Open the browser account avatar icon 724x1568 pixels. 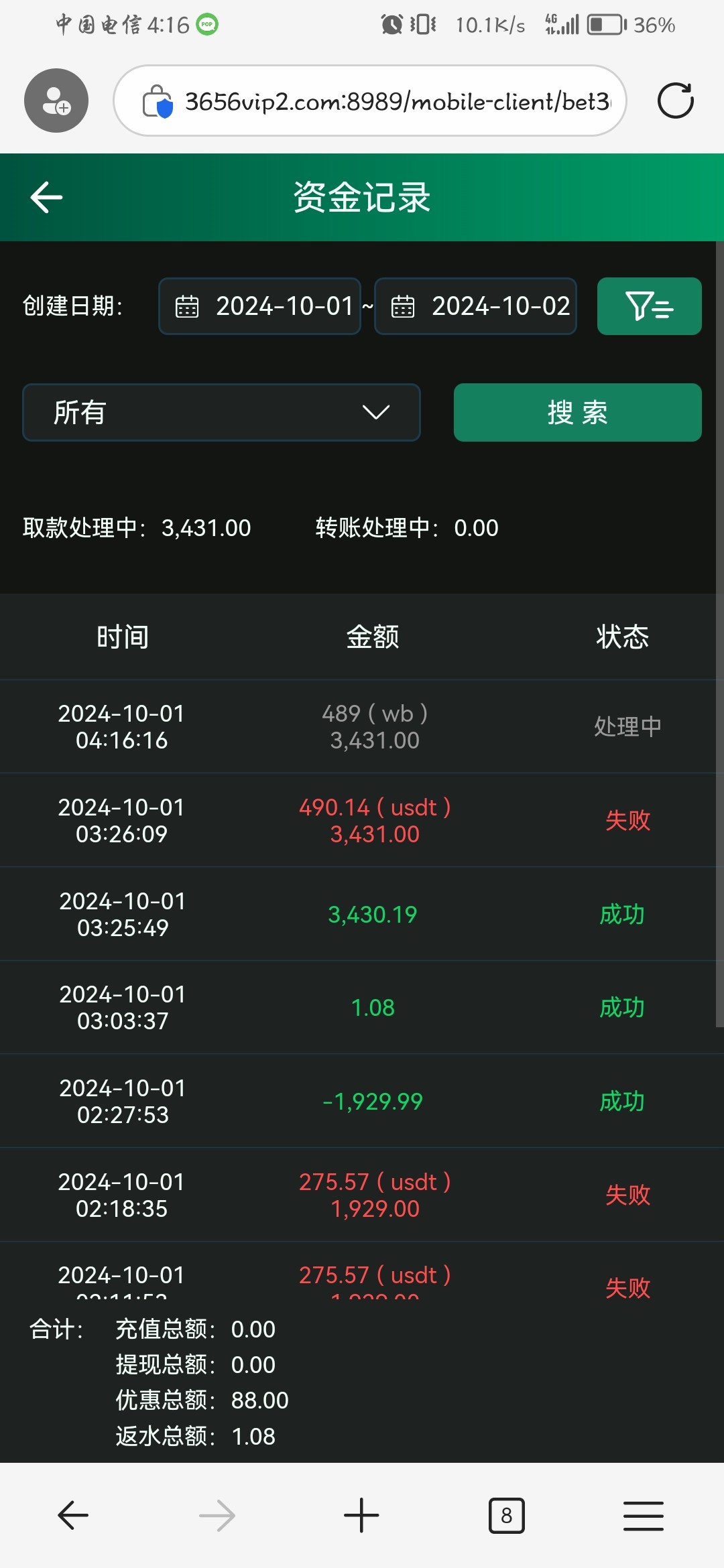pyautogui.click(x=56, y=101)
